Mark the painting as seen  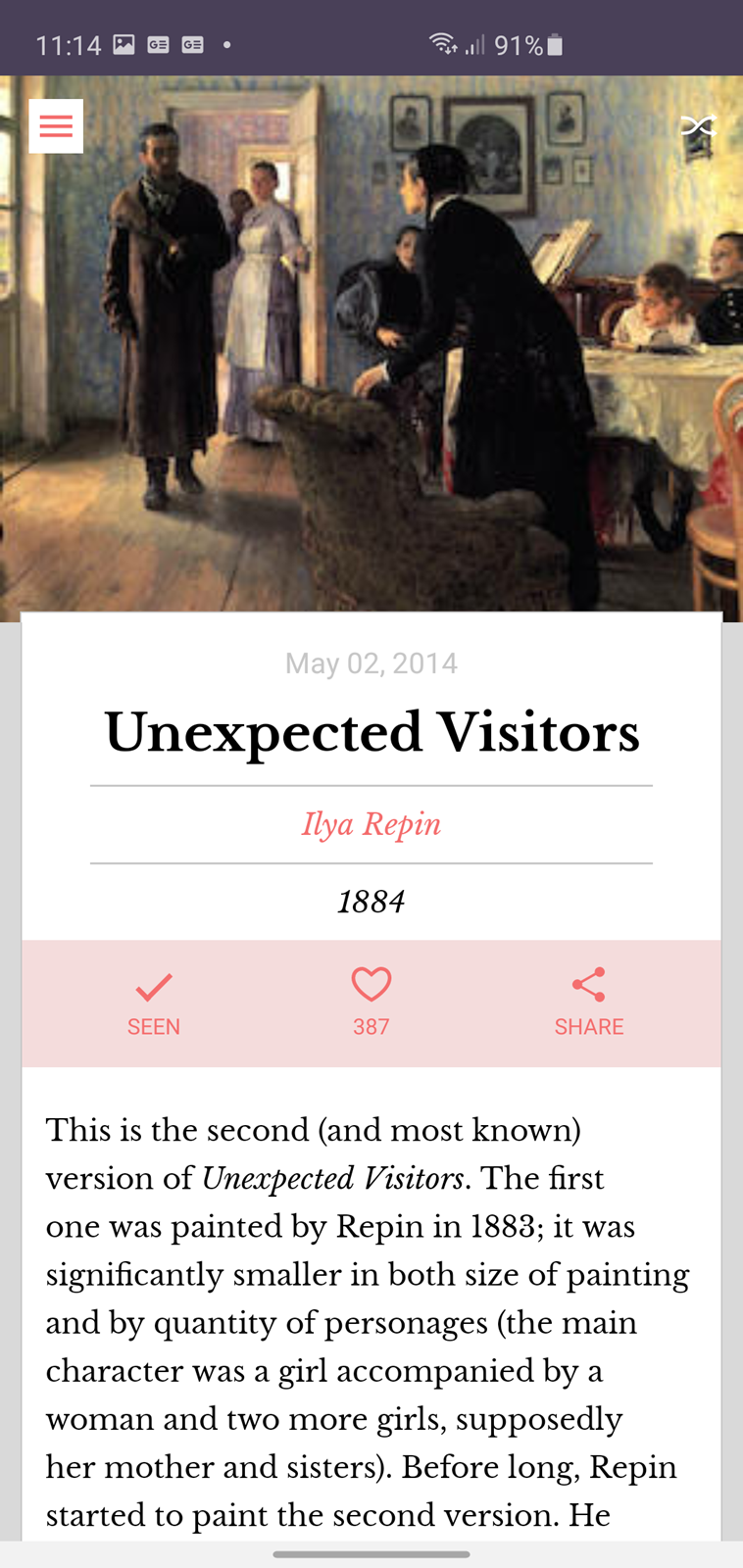154,1004
